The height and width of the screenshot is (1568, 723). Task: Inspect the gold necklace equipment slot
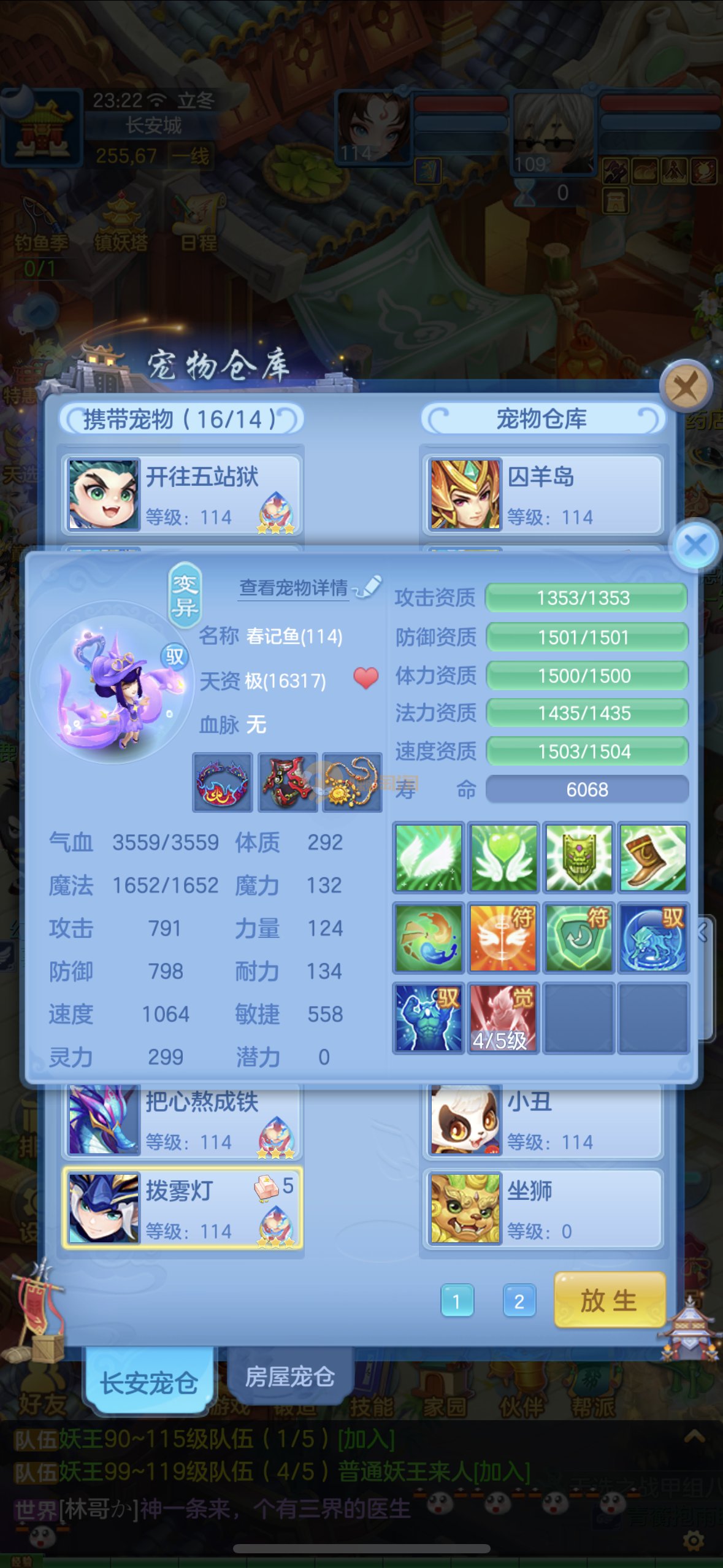351,782
